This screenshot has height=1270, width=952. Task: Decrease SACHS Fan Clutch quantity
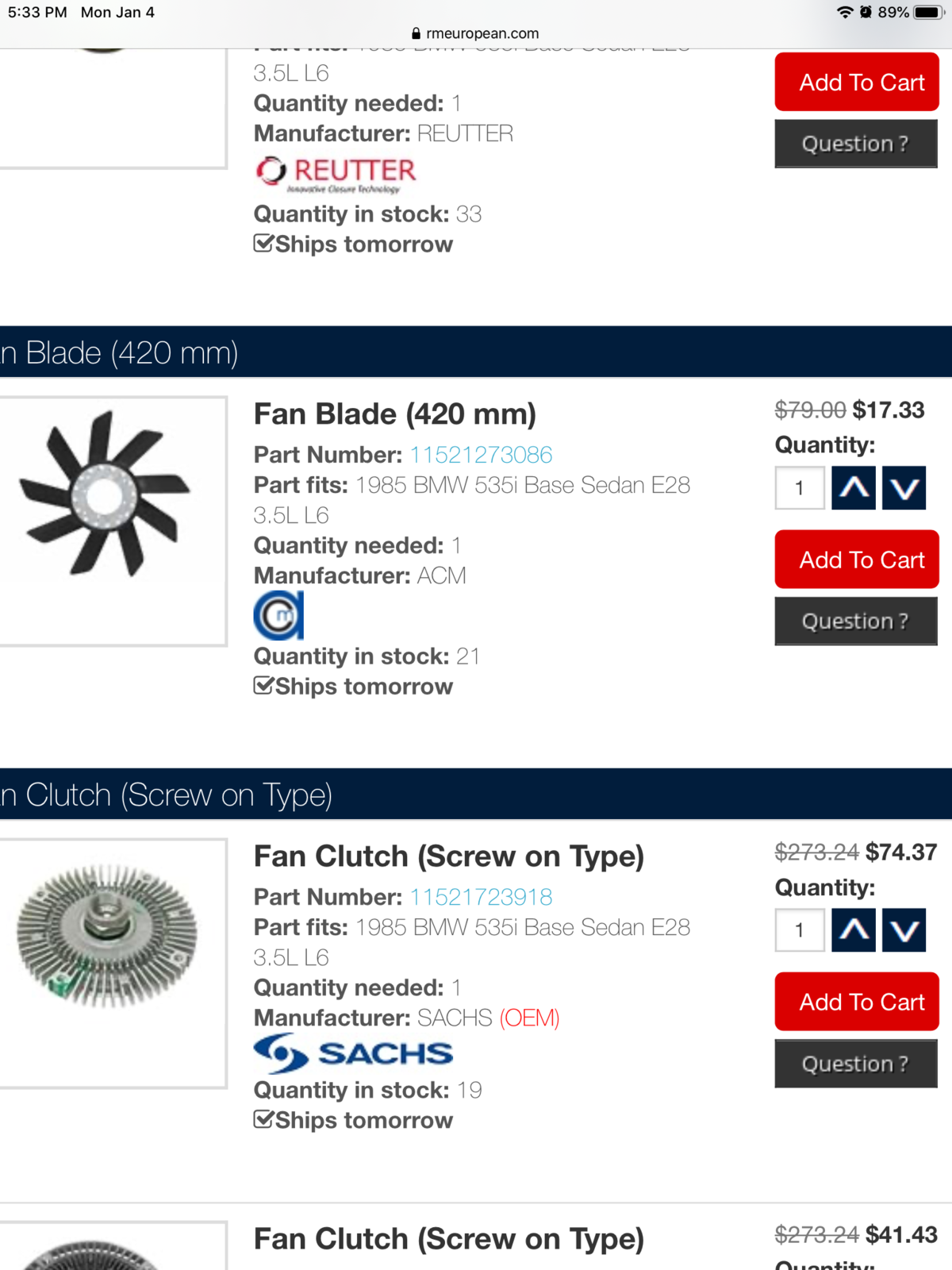pos(904,930)
